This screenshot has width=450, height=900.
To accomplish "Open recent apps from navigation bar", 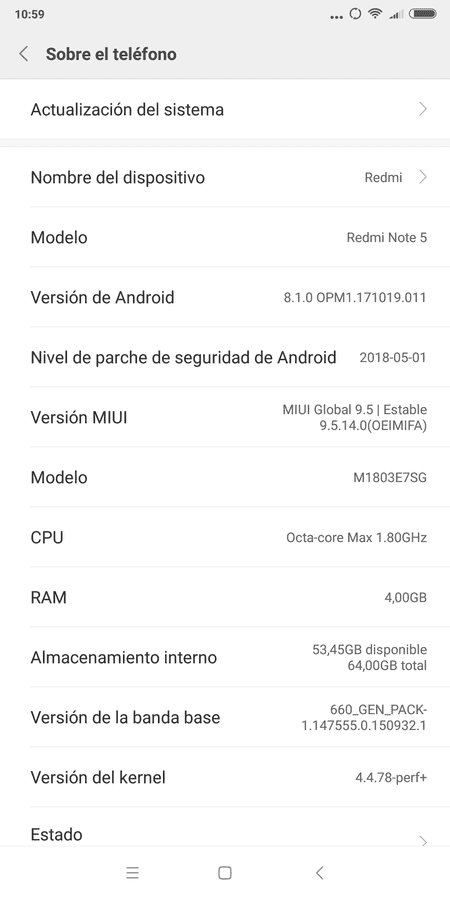I will pyautogui.click(x=133, y=873).
